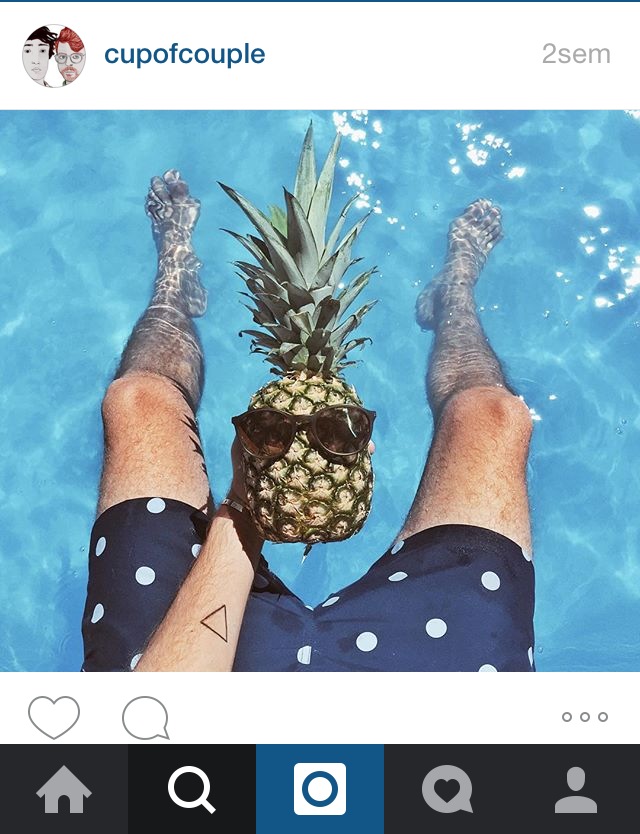Open the Camera tab
Screen dimensions: 640x834
coord(320,790)
